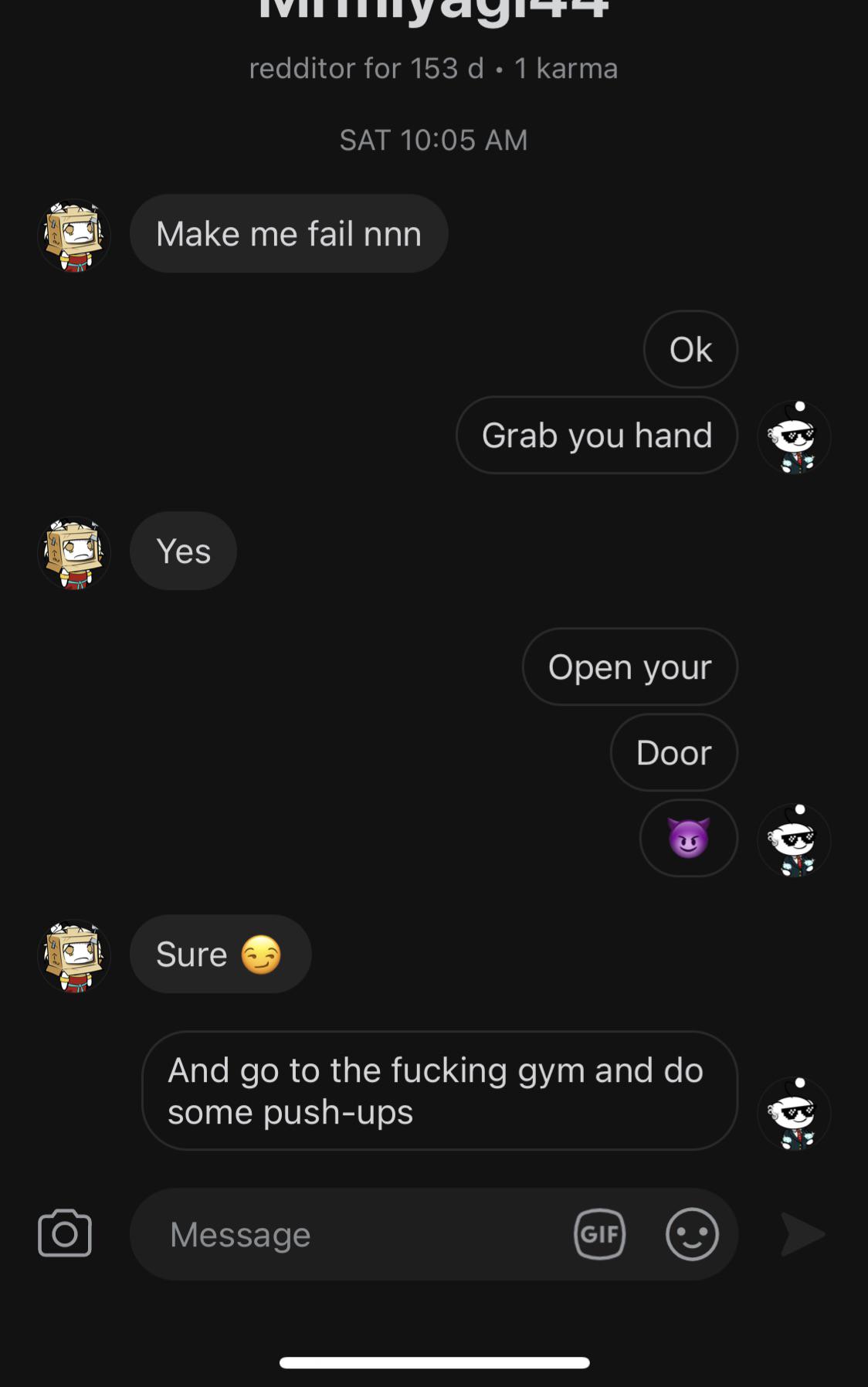Image resolution: width=868 pixels, height=1387 pixels.
Task: Select the 'Make me fail nnn' message bubble
Action: click(x=290, y=232)
